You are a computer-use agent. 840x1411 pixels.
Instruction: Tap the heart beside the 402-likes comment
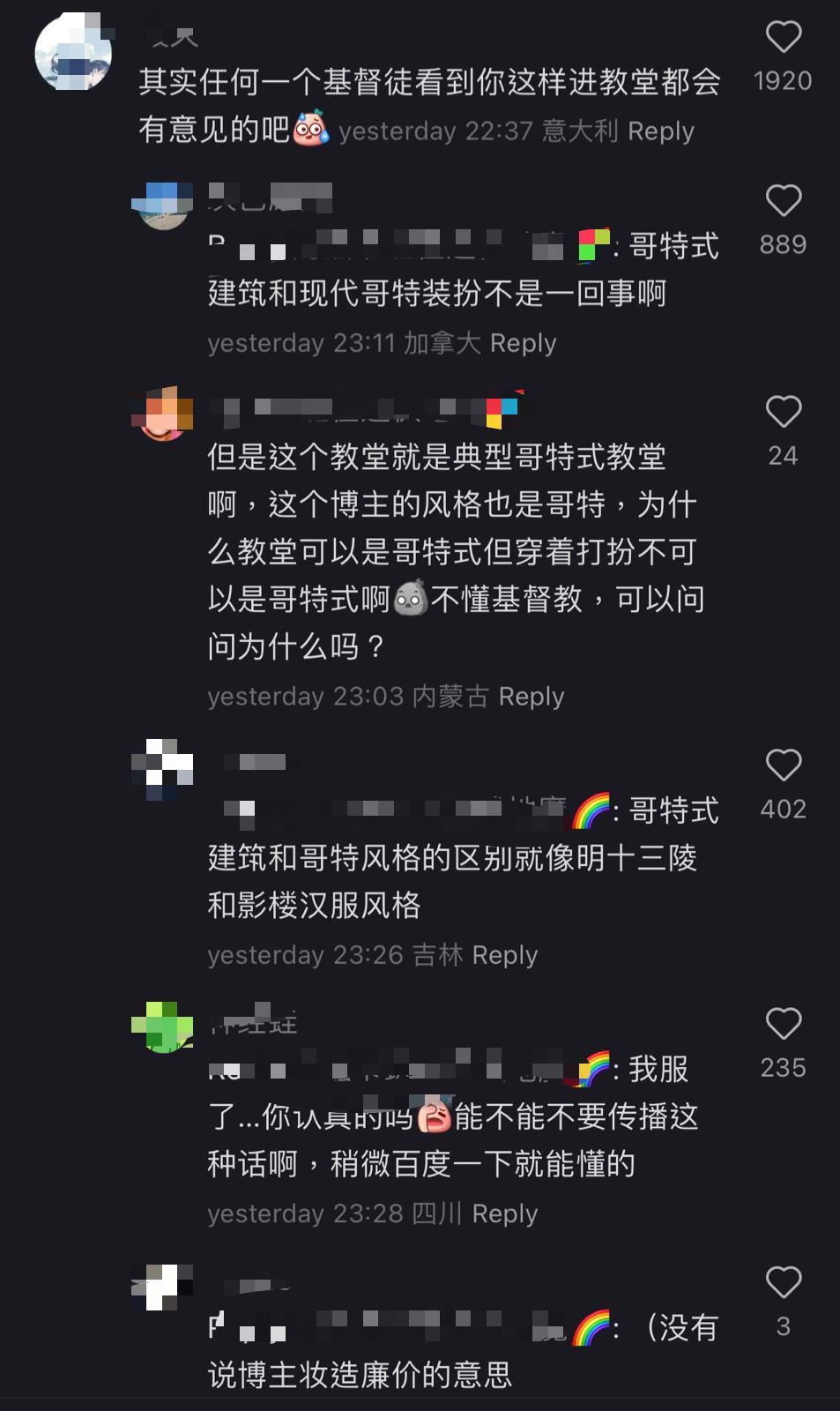pos(783,765)
